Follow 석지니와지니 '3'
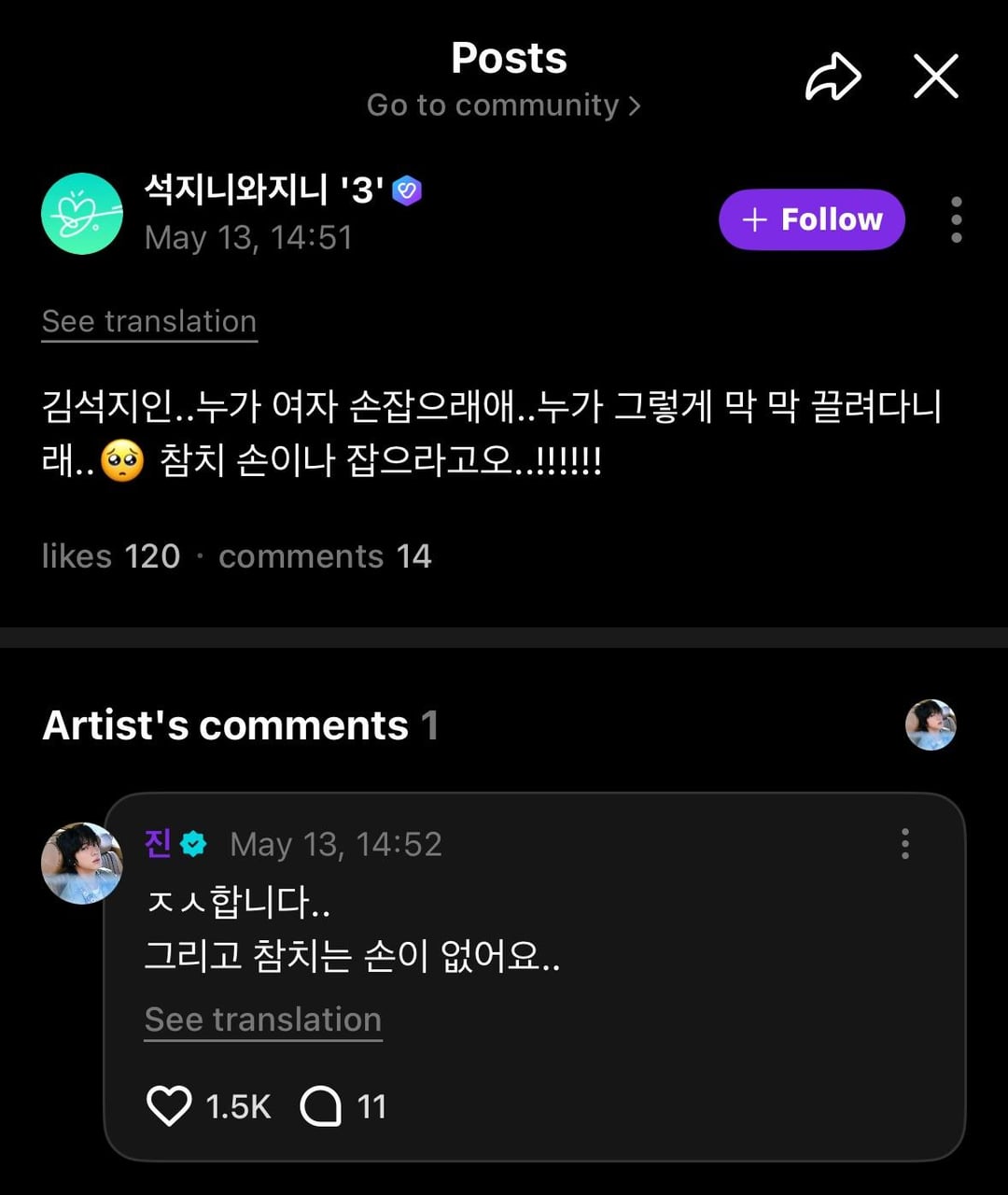The width and height of the screenshot is (1008, 1195). pyautogui.click(x=811, y=219)
